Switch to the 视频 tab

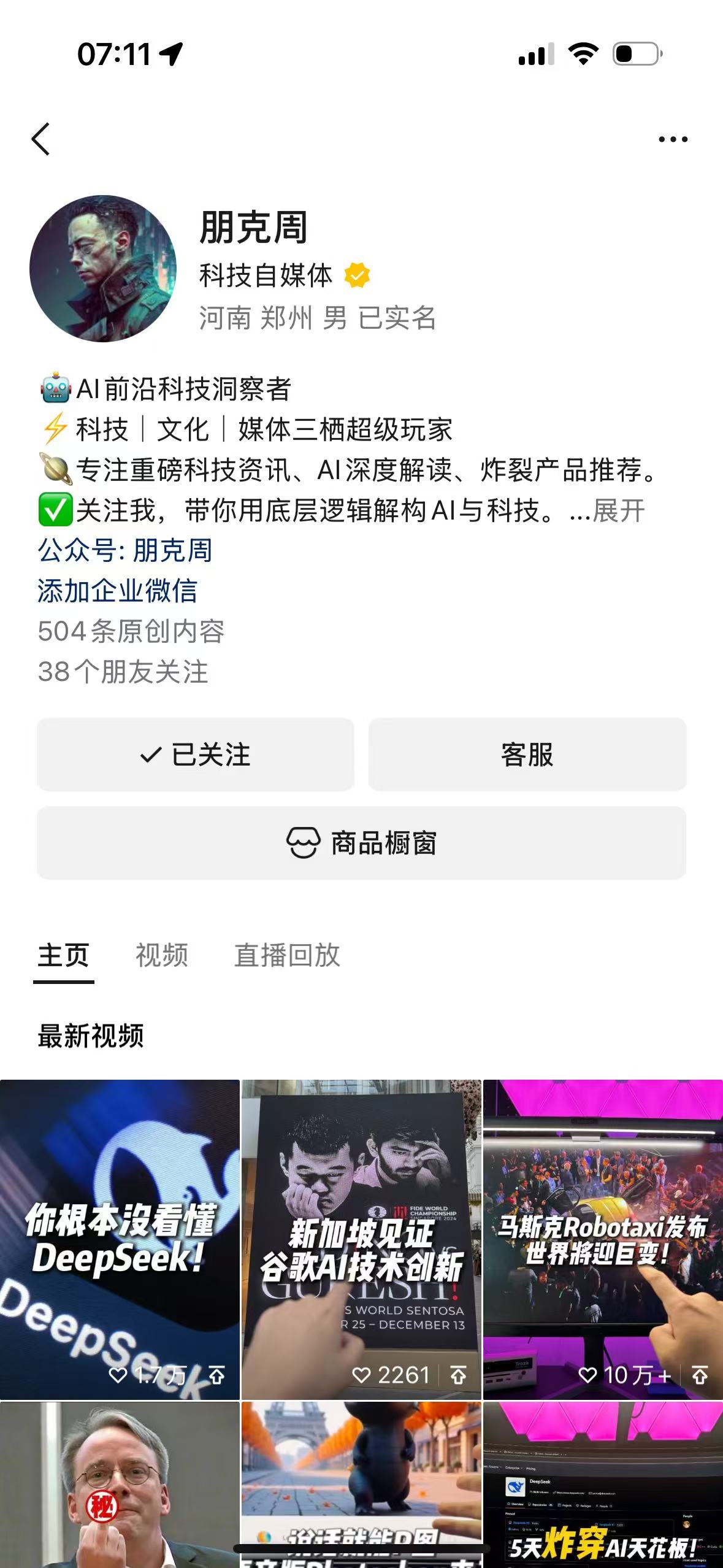[x=162, y=955]
